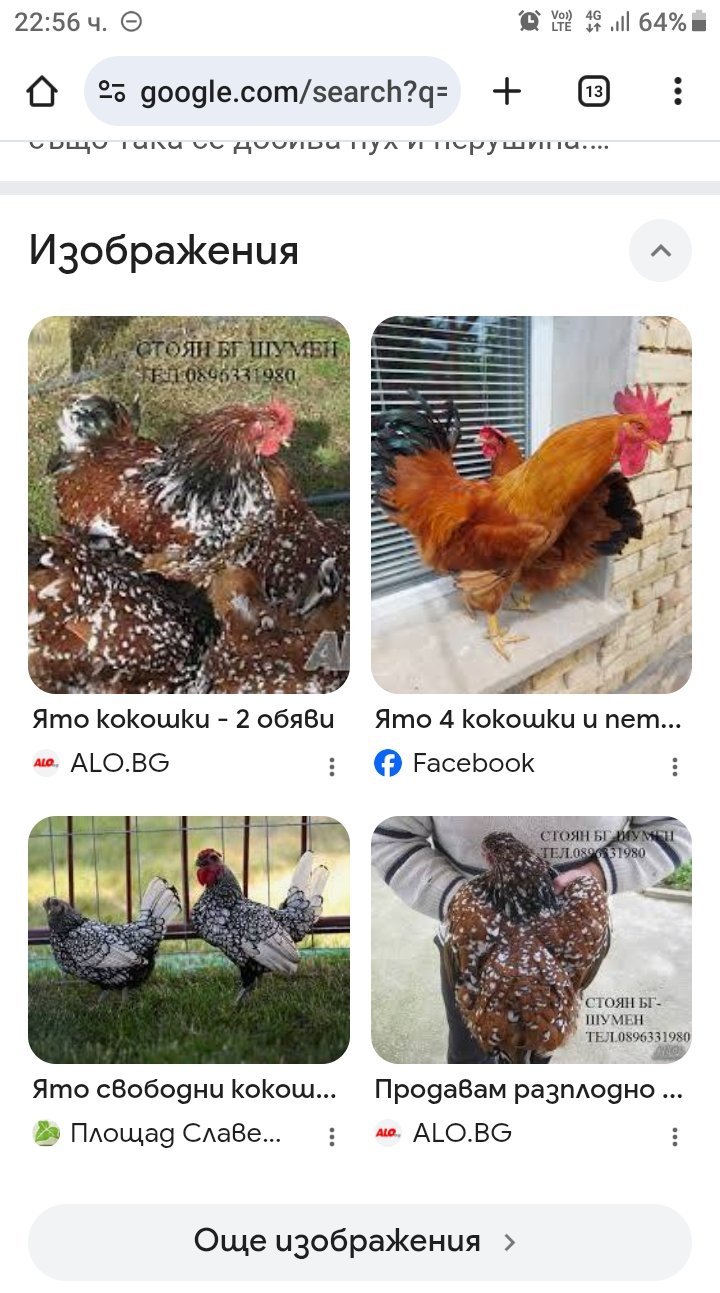720x1293 pixels.
Task: Open the 'Ято кокошки - 2 обяви' image
Action: (x=189, y=505)
